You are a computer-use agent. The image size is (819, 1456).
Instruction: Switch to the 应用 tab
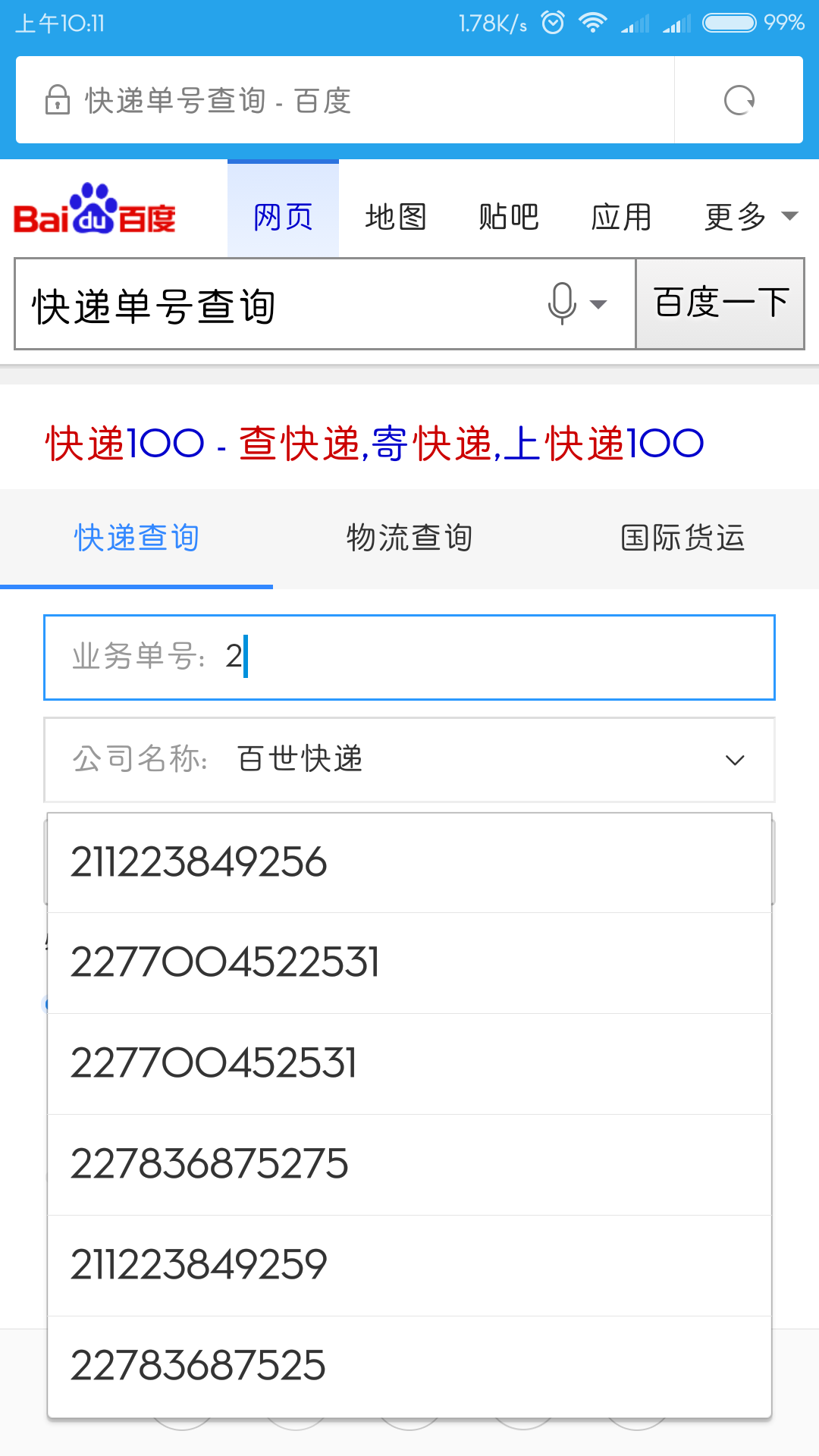pos(621,216)
